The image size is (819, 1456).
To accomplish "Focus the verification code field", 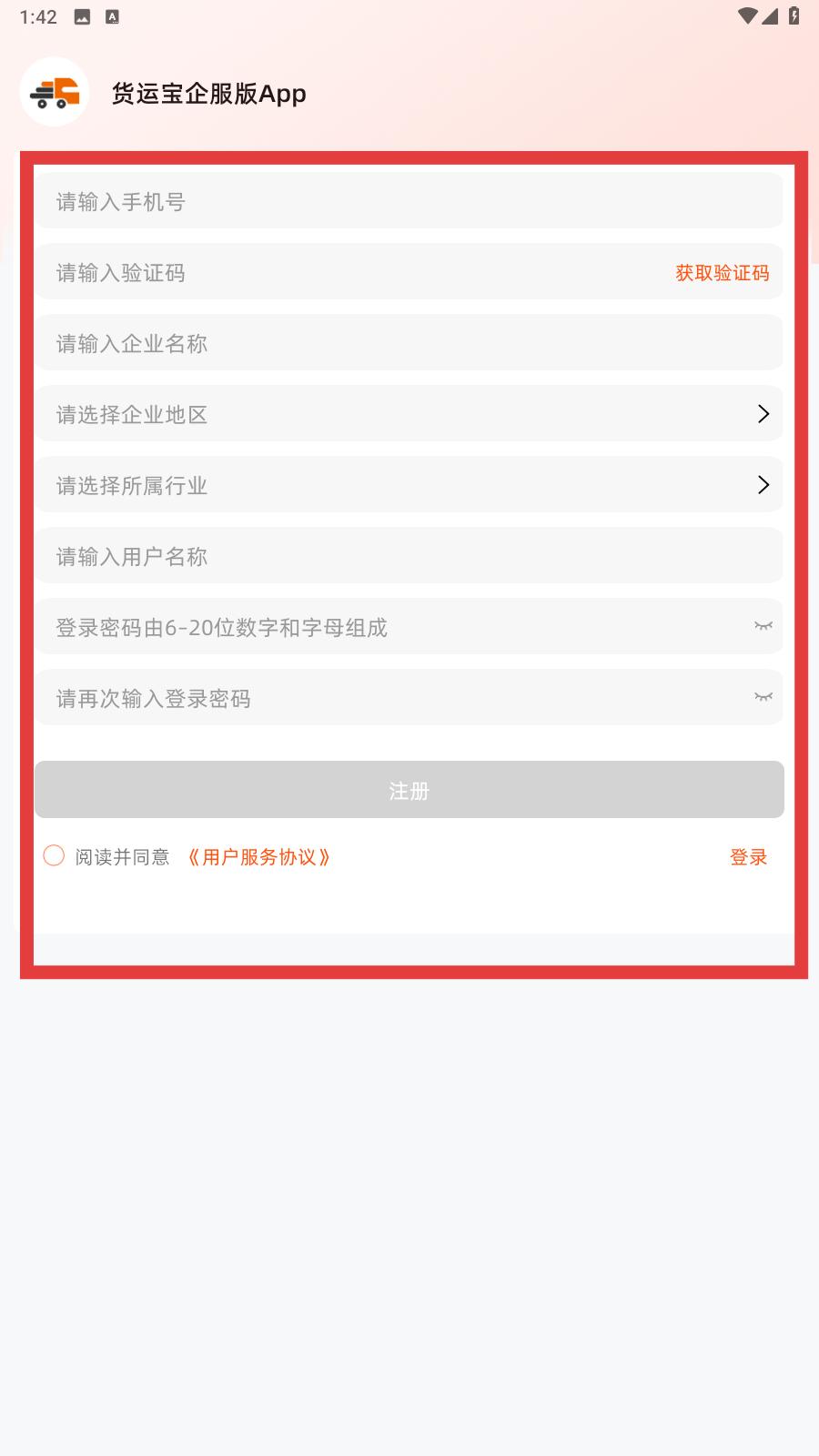I will 350,272.
